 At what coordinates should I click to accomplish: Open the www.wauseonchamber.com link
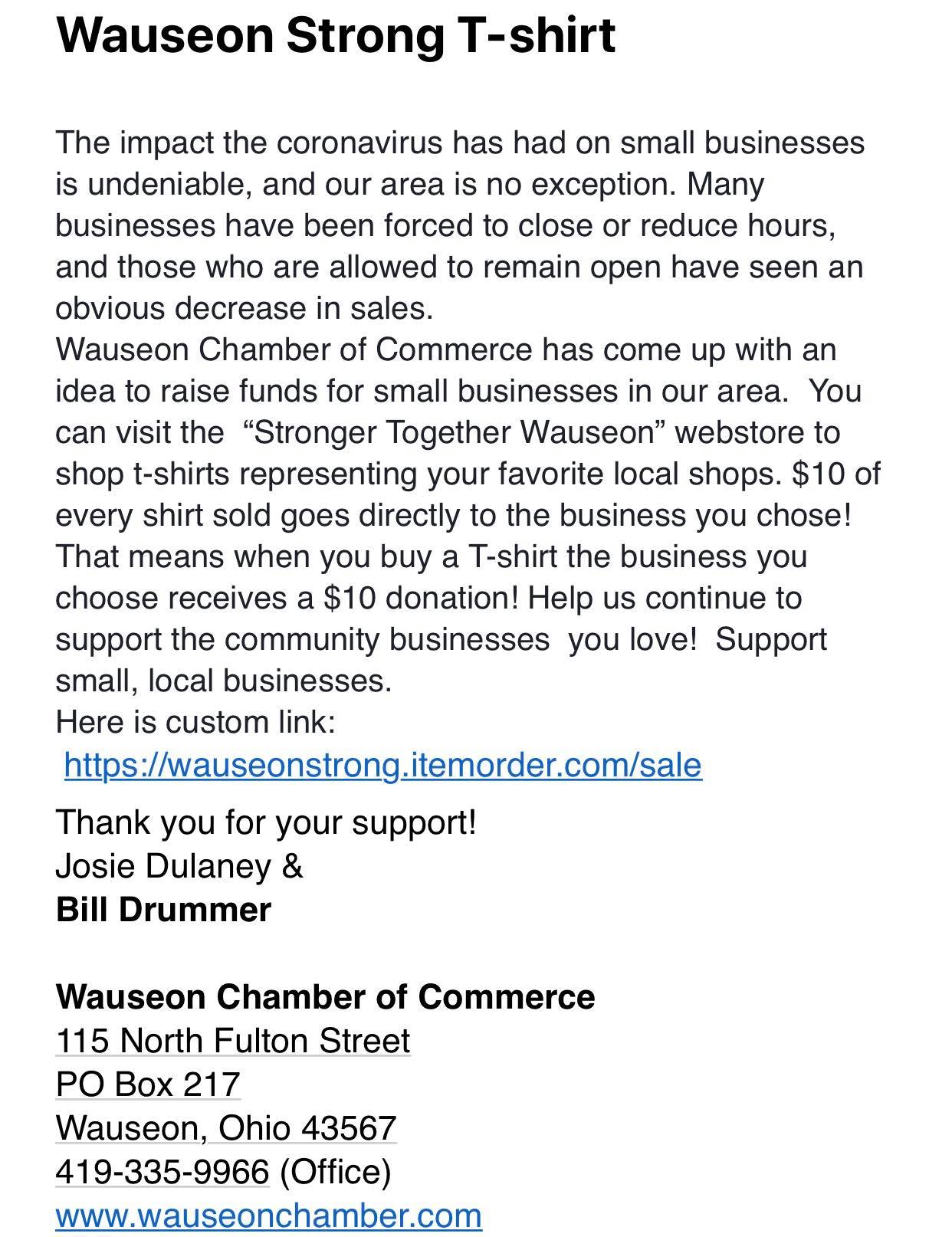(x=269, y=1216)
